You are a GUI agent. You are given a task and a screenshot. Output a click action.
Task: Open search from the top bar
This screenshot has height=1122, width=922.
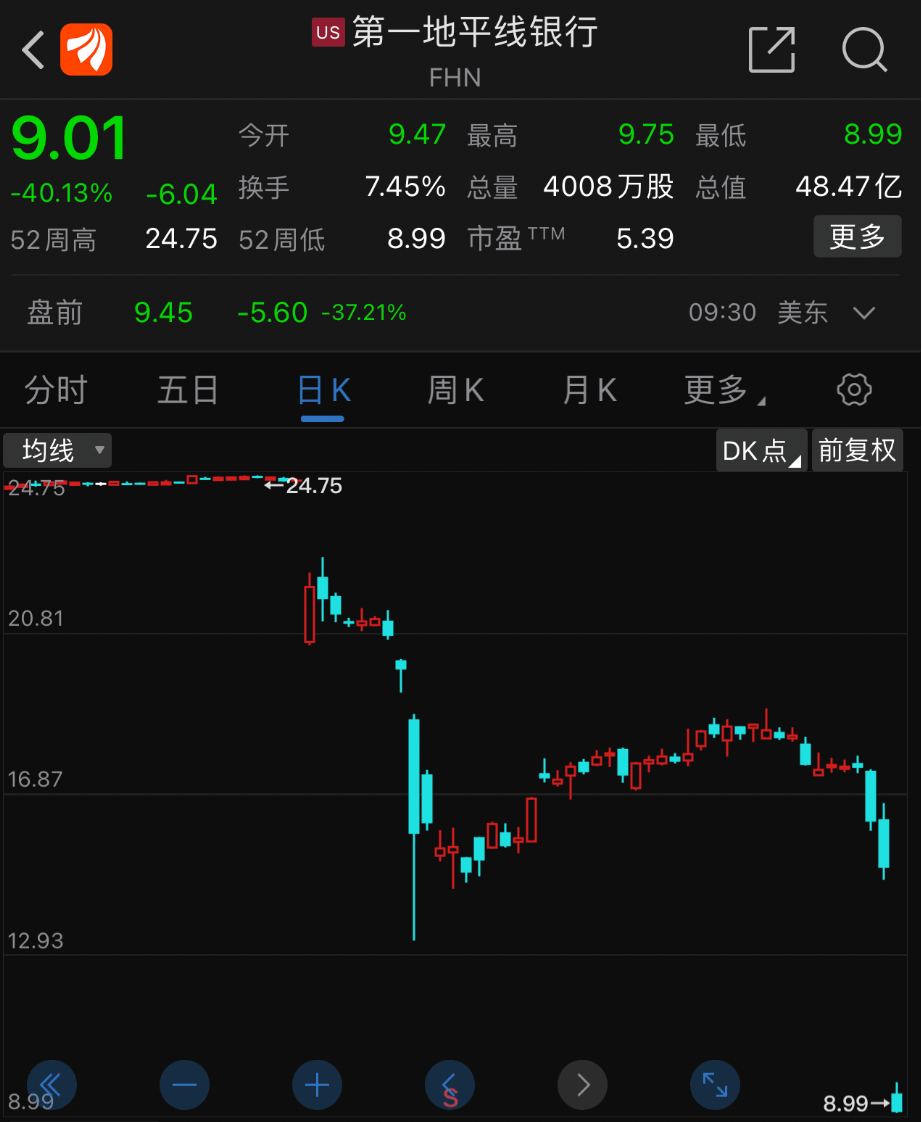[864, 50]
